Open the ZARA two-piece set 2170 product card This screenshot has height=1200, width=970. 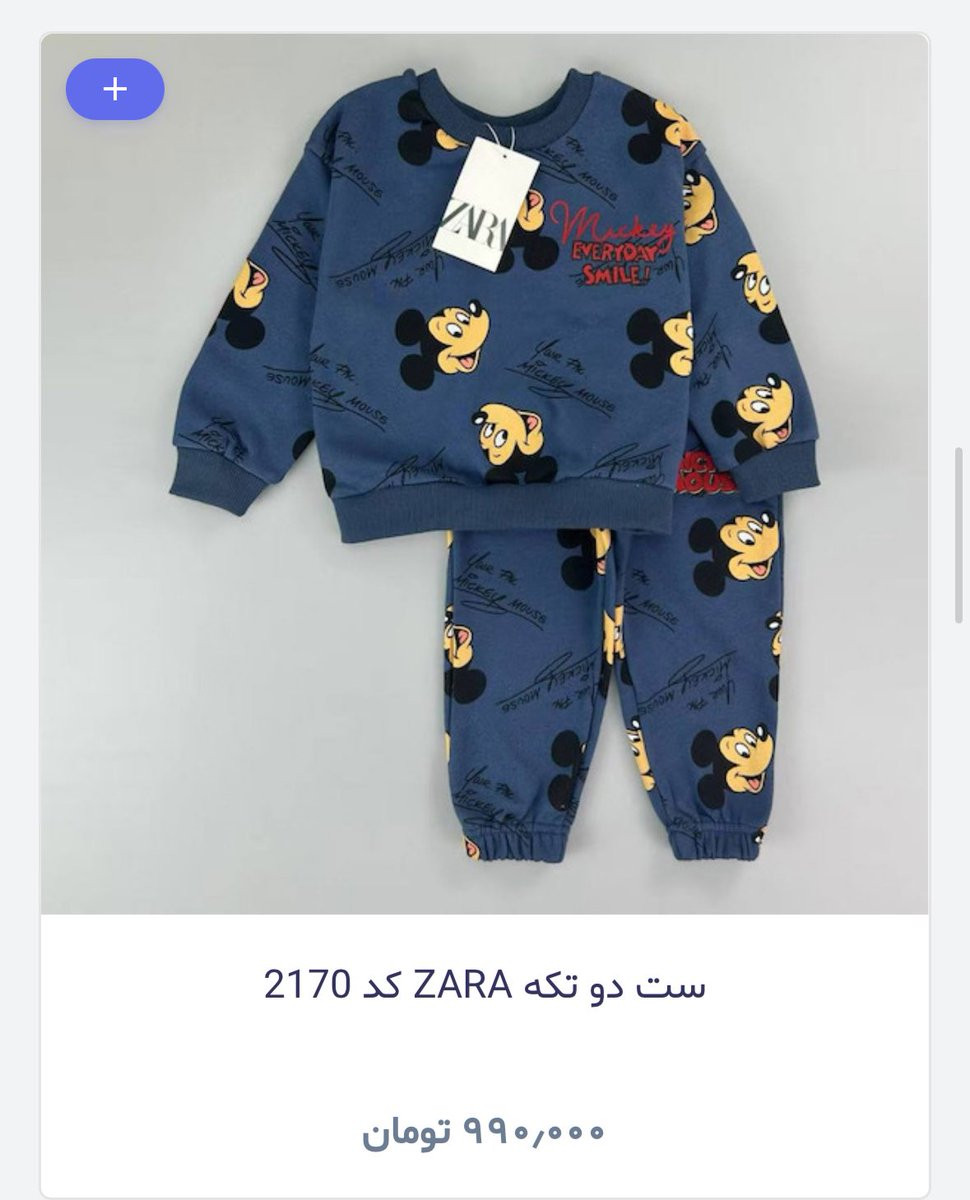[484, 985]
